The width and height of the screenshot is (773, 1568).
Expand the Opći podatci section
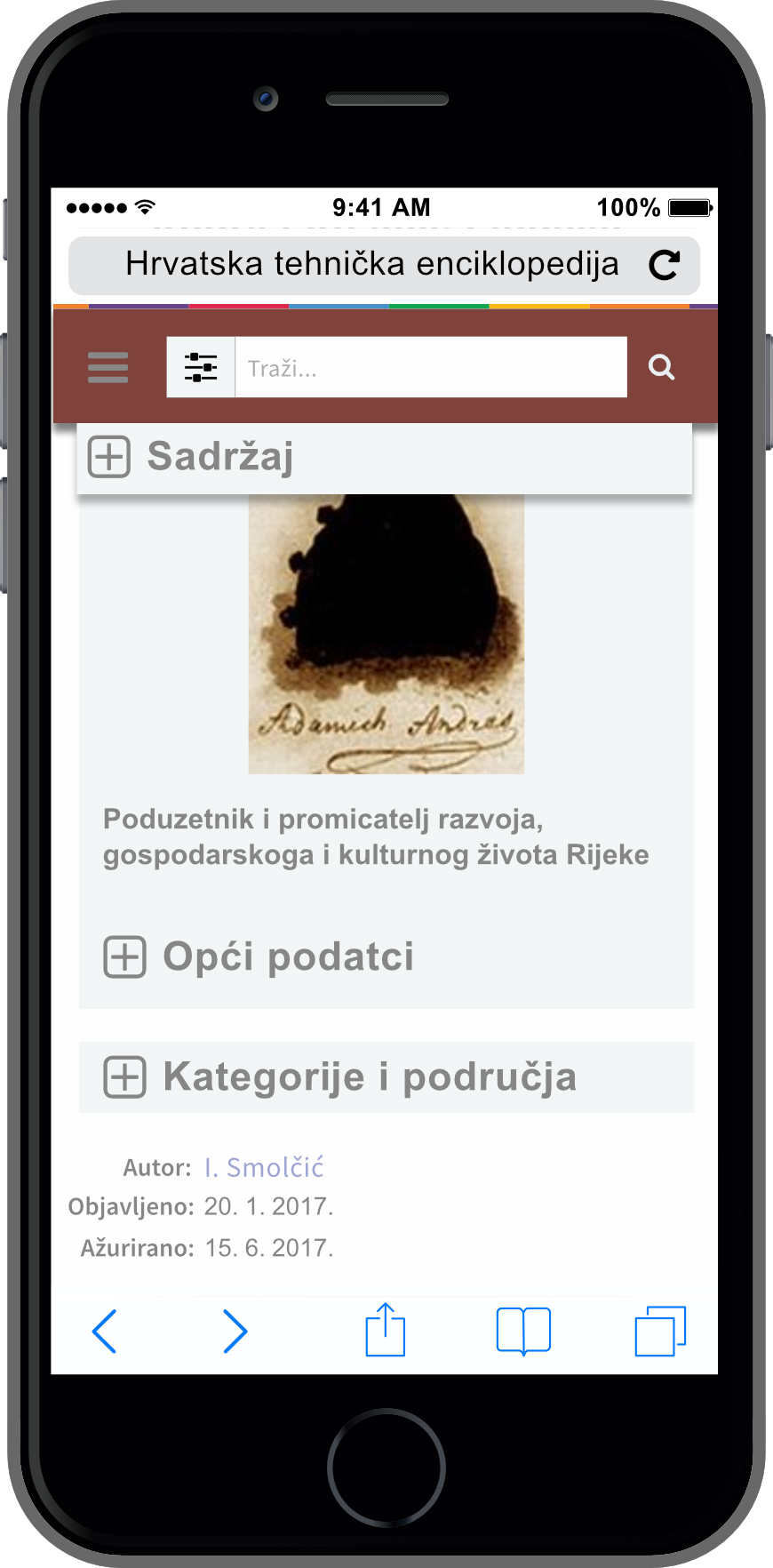(125, 957)
